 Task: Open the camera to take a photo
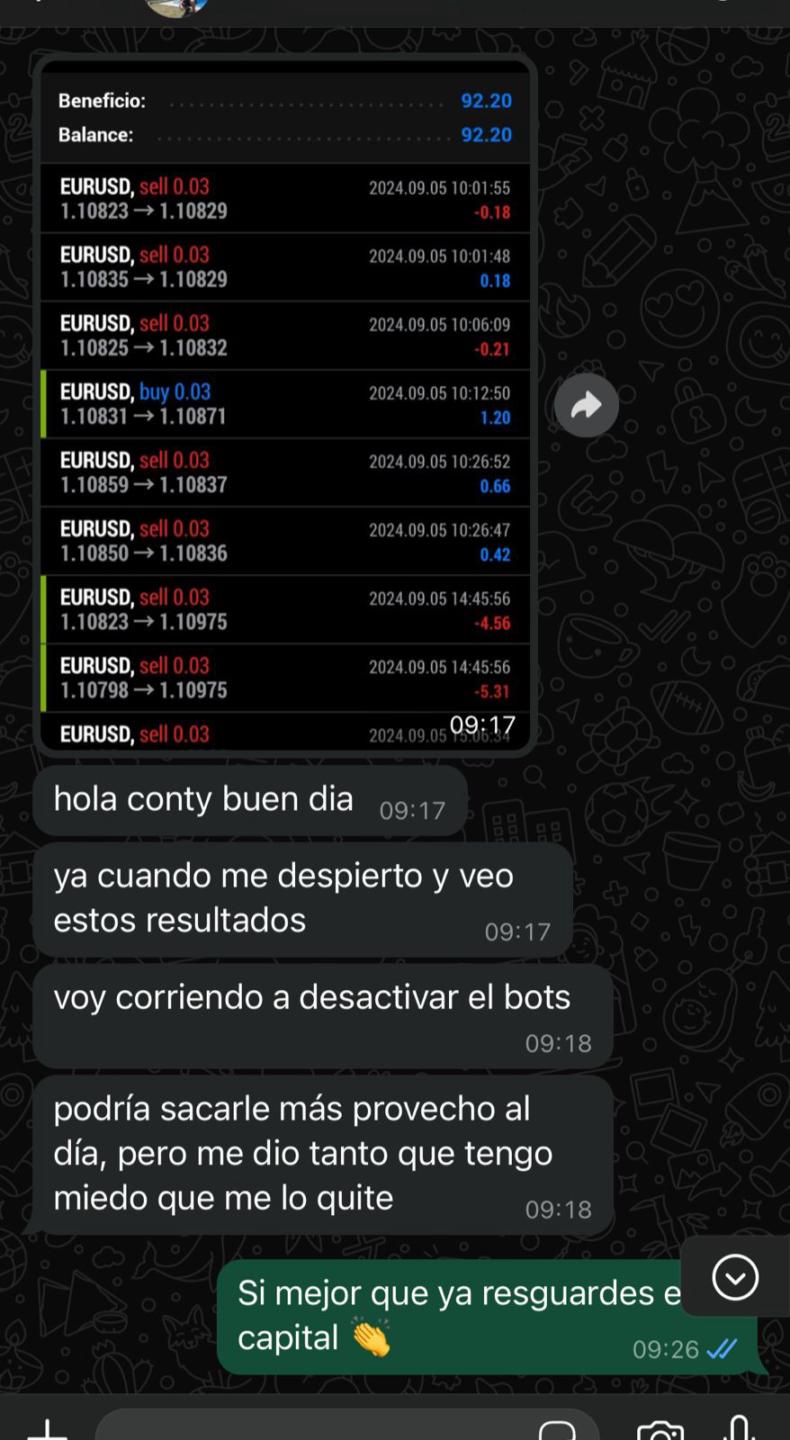(x=660, y=1431)
